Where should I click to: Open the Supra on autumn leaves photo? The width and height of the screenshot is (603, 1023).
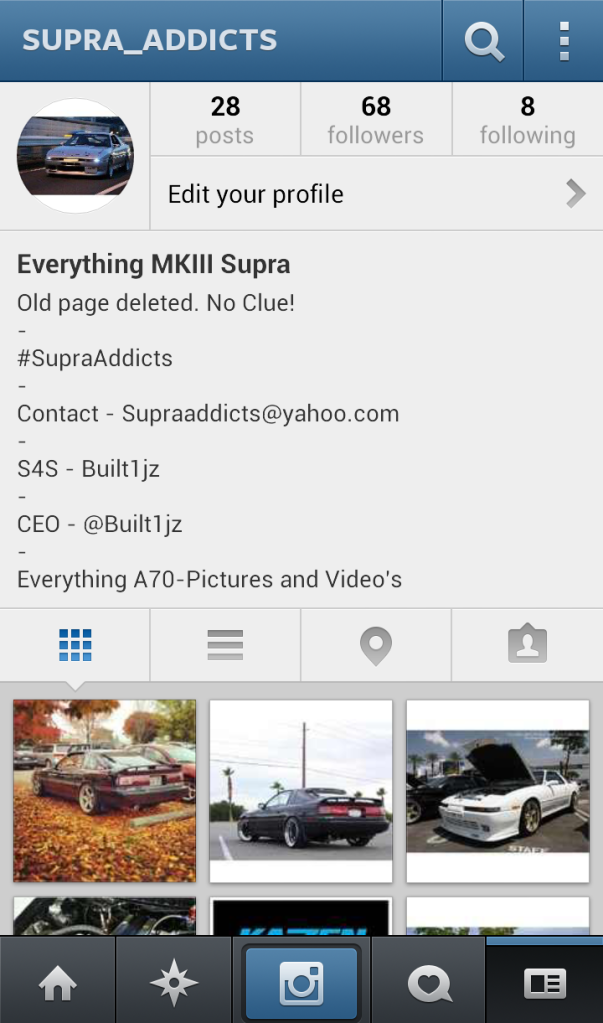104,790
